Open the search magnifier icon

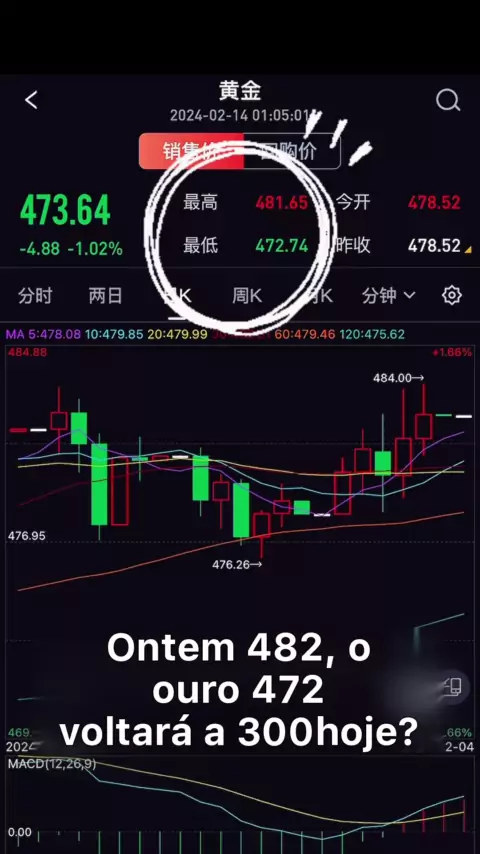pyautogui.click(x=448, y=100)
